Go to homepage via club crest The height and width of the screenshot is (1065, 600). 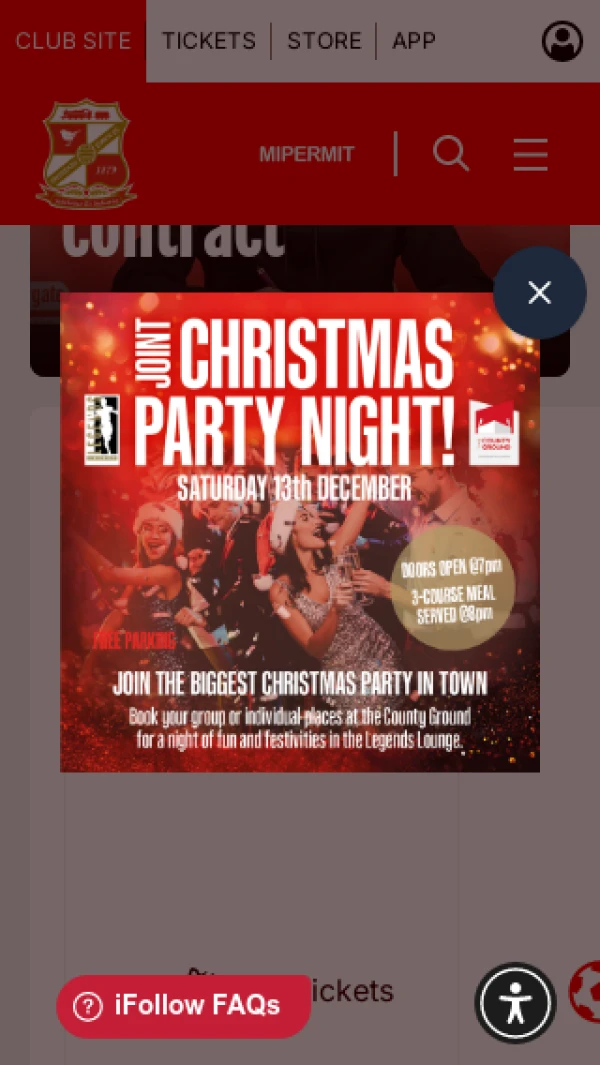pyautogui.click(x=86, y=153)
